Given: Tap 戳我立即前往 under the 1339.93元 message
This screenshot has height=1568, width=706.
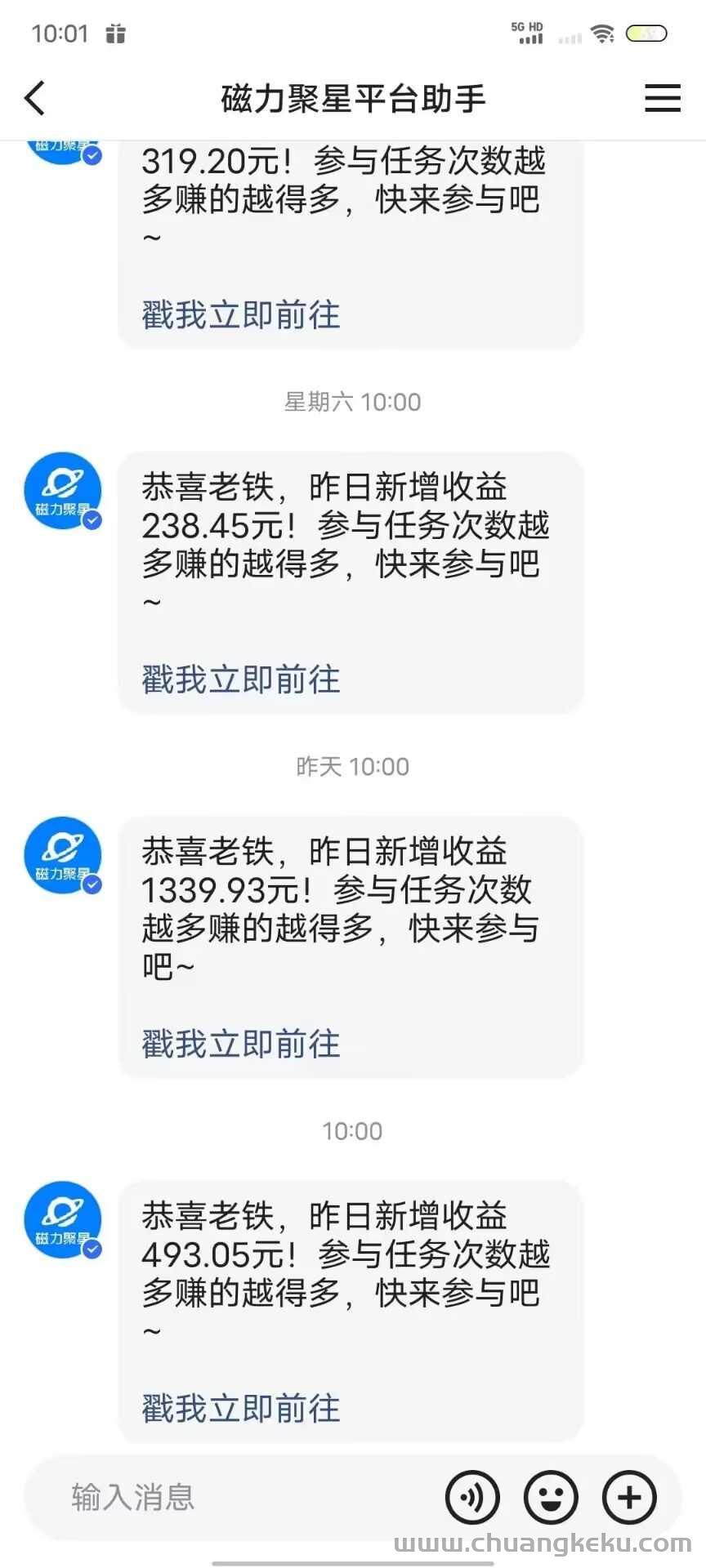Looking at the screenshot, I should click(241, 1044).
